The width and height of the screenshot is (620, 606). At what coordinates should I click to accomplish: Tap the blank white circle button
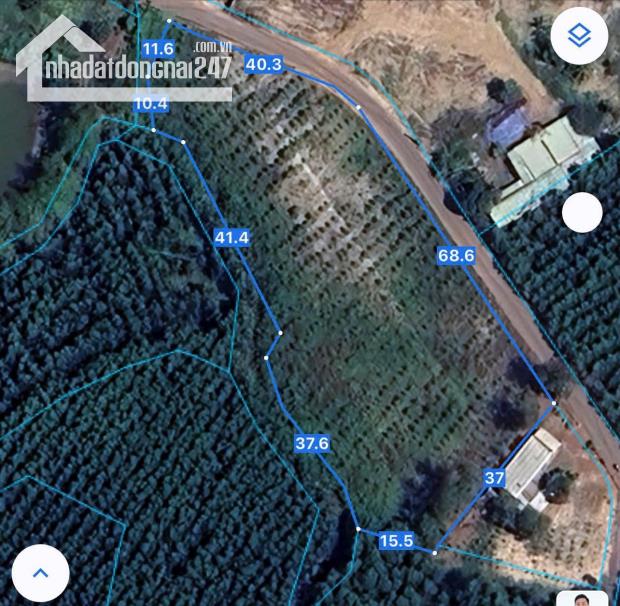pos(582,212)
